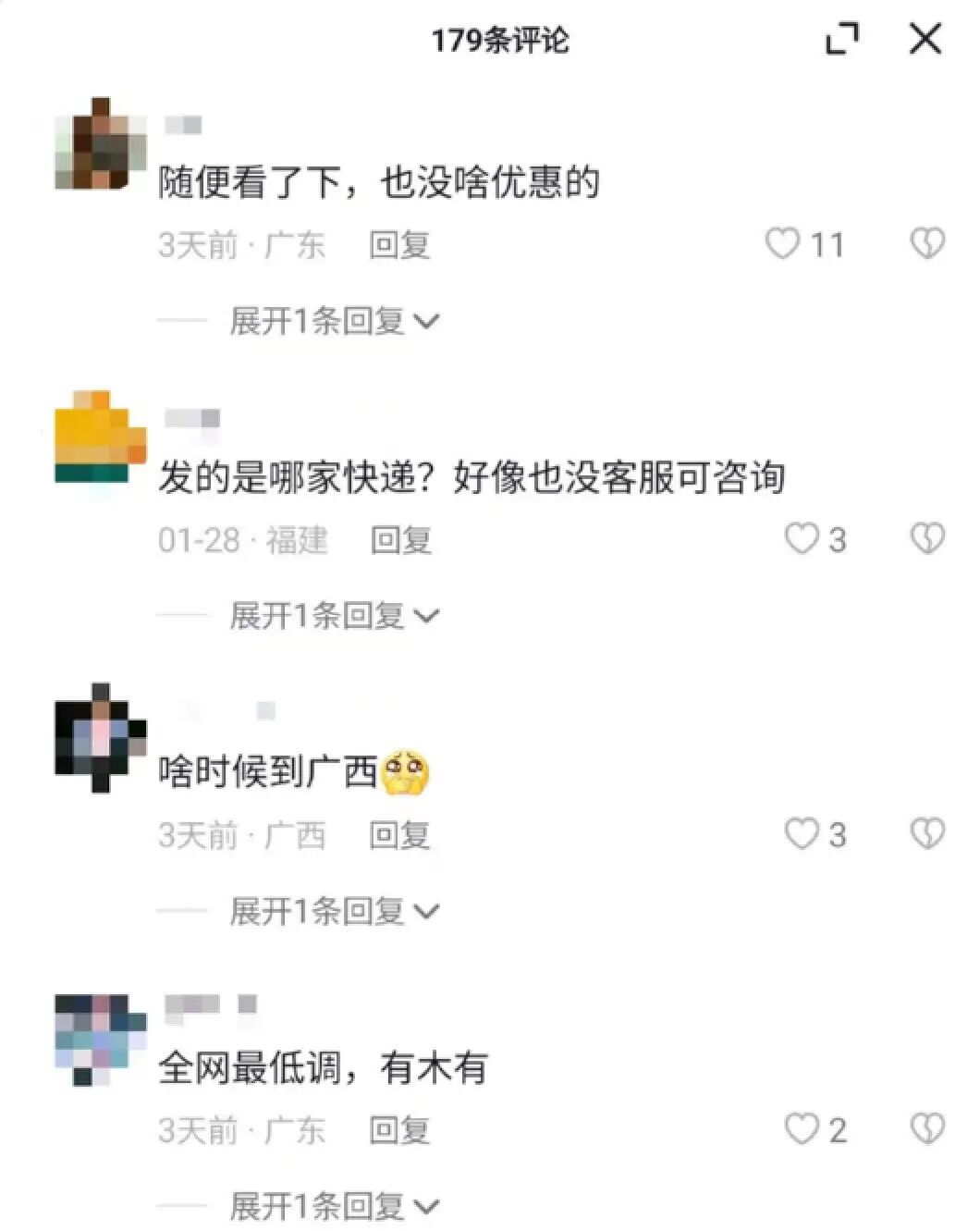Expand the reply under '全网最低调，有木有'

333,1207
